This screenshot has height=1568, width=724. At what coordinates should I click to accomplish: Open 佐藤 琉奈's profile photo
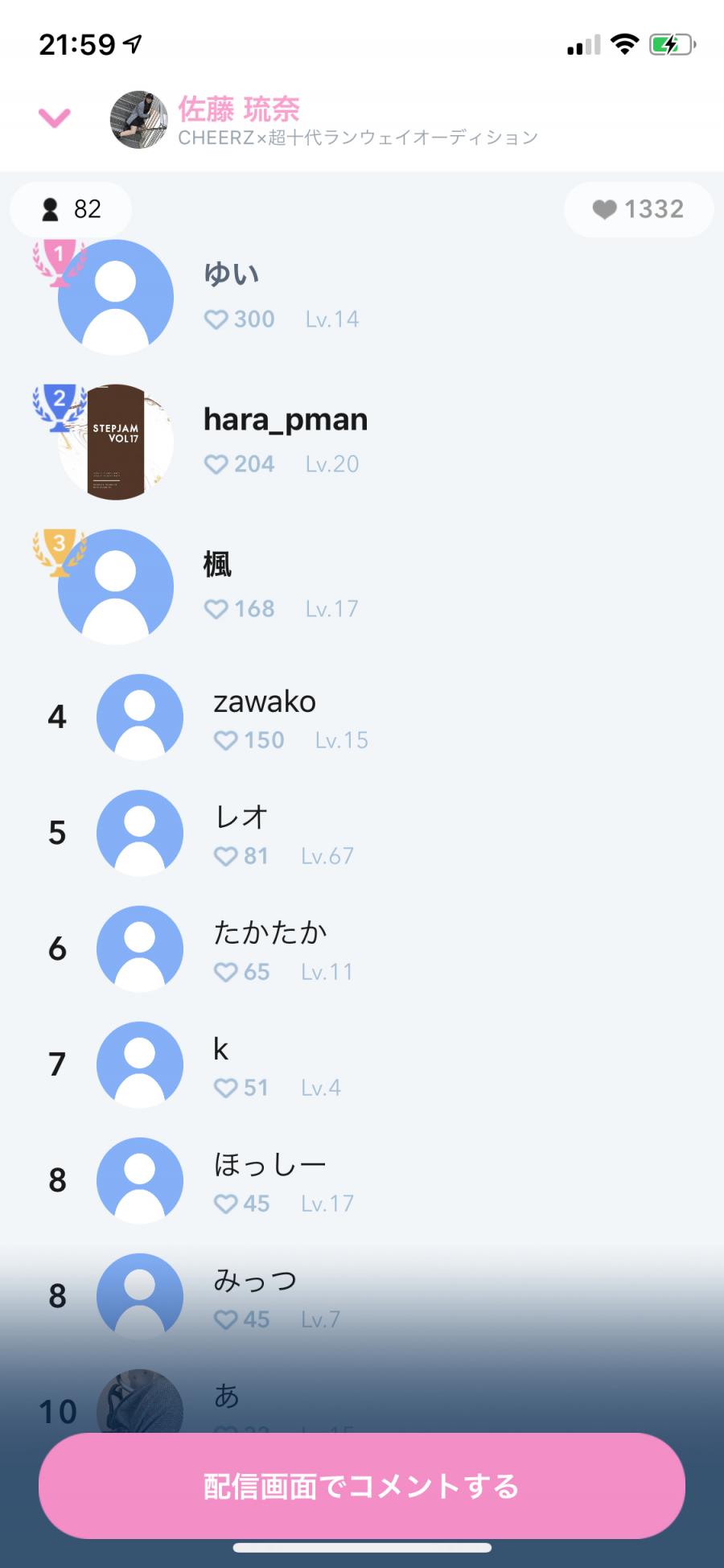(138, 119)
